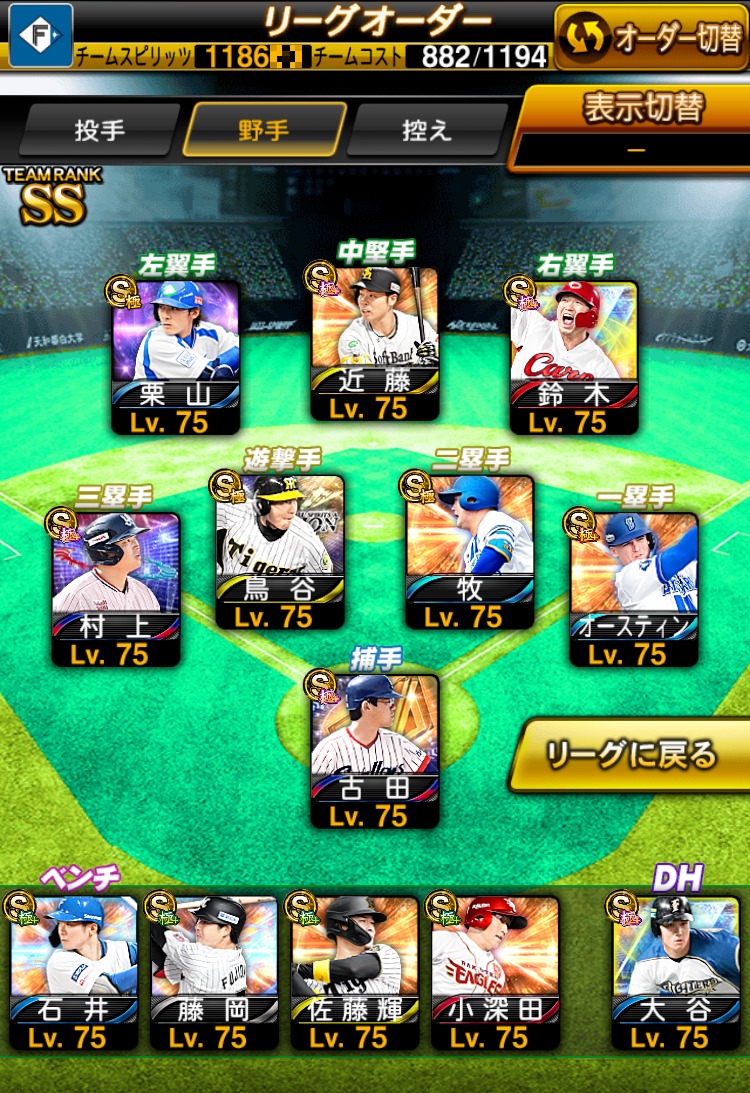Select the 野手 tab
This screenshot has height=1093, width=750.
click(264, 130)
